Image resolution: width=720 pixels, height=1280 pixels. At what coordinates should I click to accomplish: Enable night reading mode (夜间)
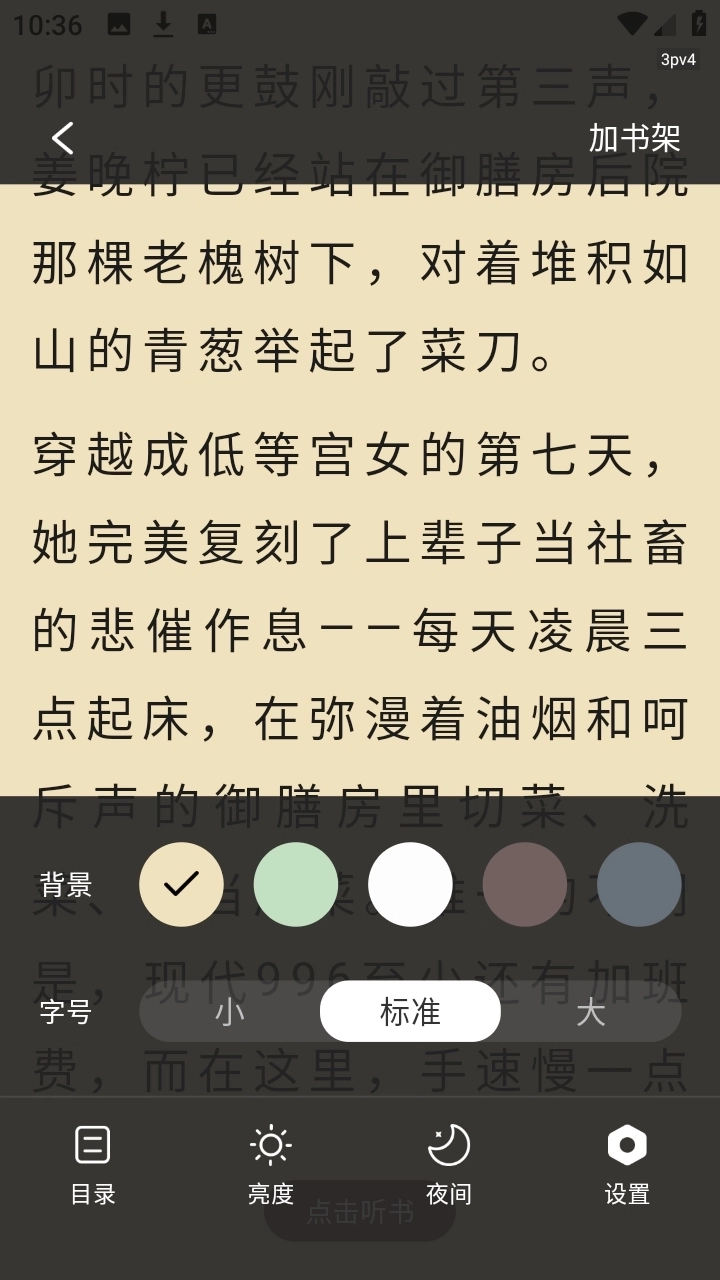pos(447,1165)
